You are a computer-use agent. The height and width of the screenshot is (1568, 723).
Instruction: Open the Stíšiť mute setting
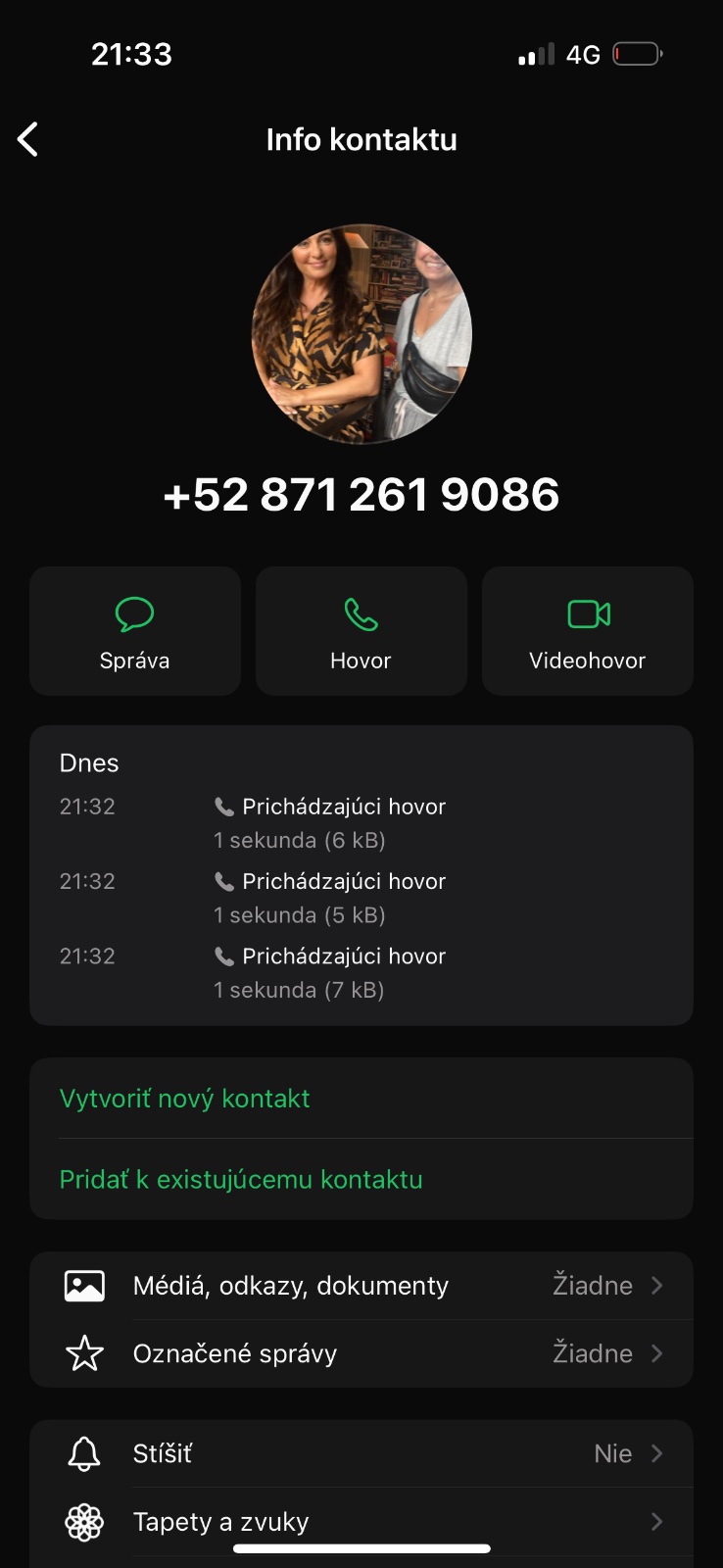click(361, 1453)
